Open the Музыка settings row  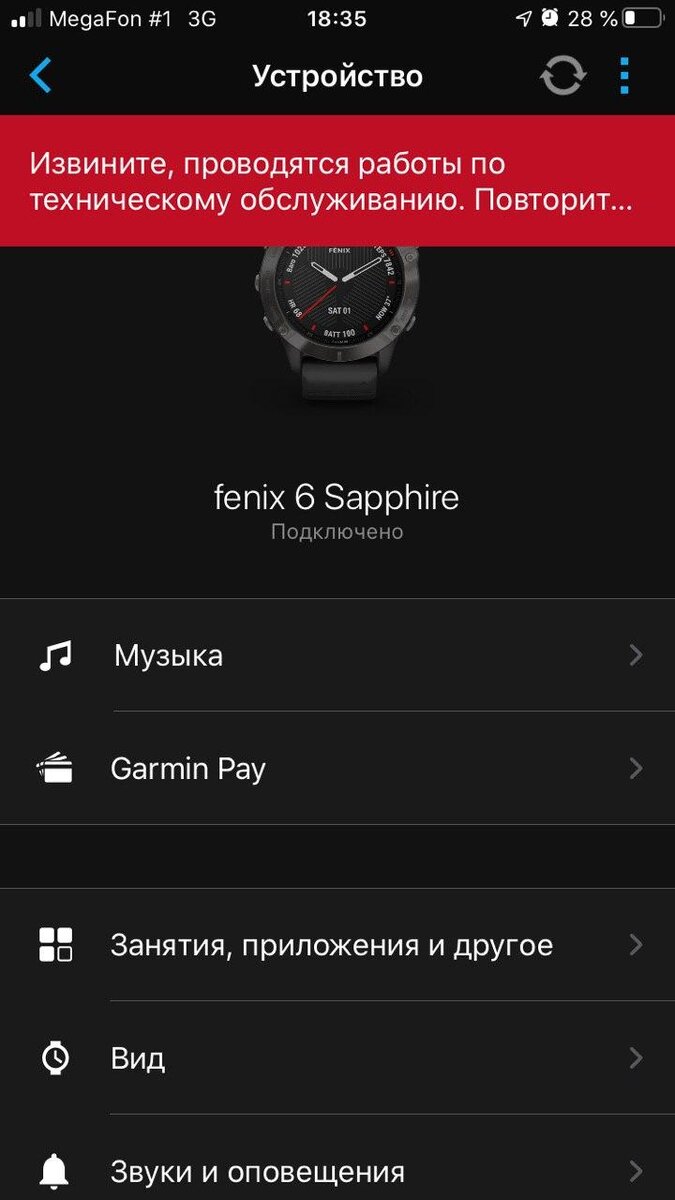(337, 656)
